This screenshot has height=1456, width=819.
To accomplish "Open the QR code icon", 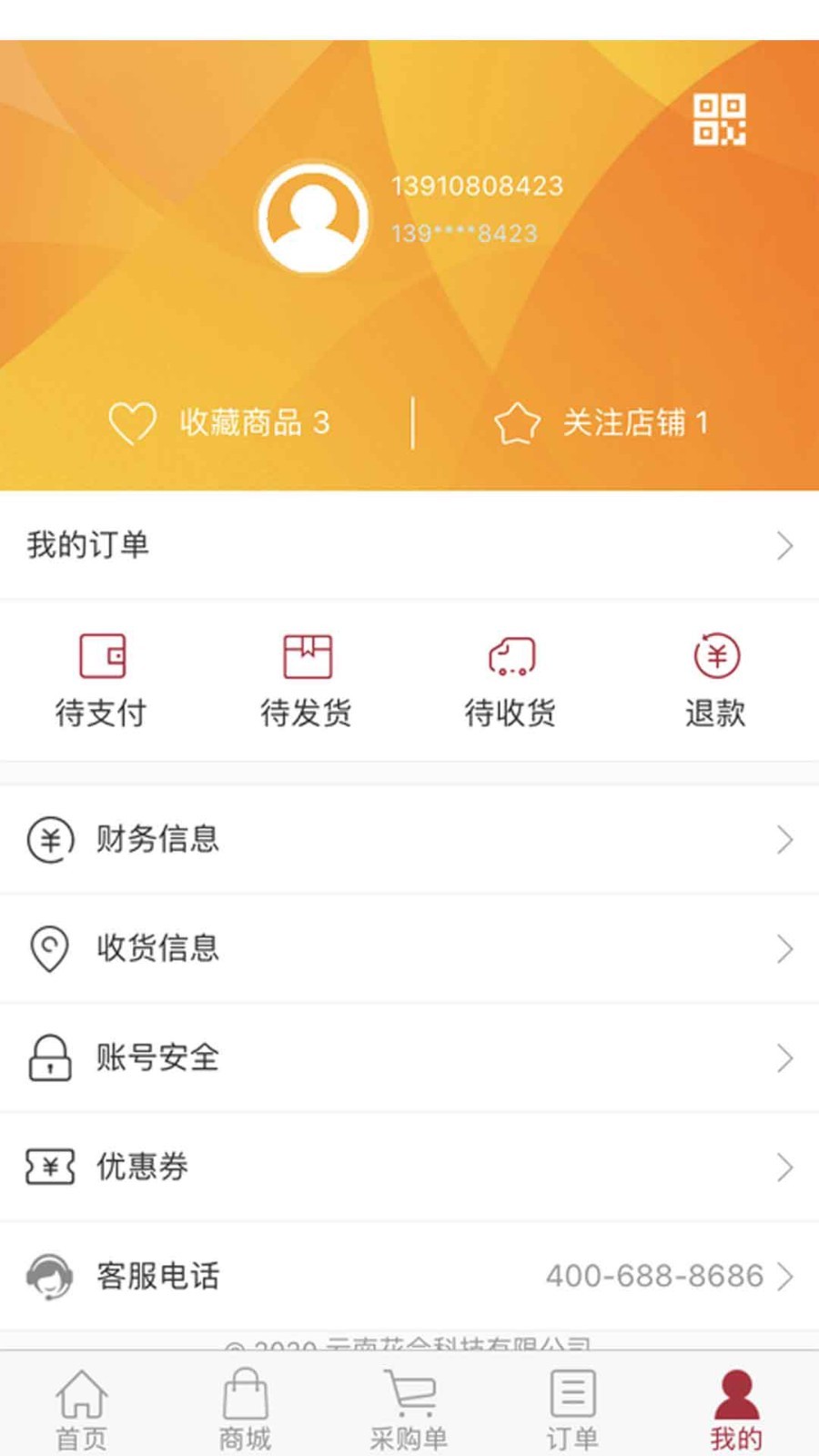I will (719, 119).
